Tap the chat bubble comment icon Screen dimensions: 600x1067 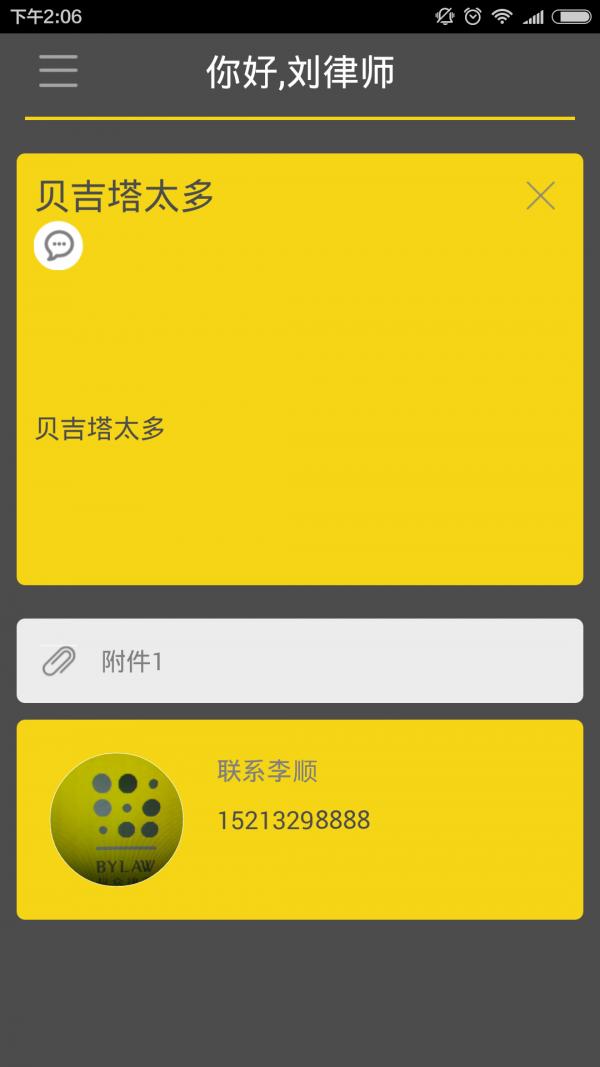click(58, 245)
